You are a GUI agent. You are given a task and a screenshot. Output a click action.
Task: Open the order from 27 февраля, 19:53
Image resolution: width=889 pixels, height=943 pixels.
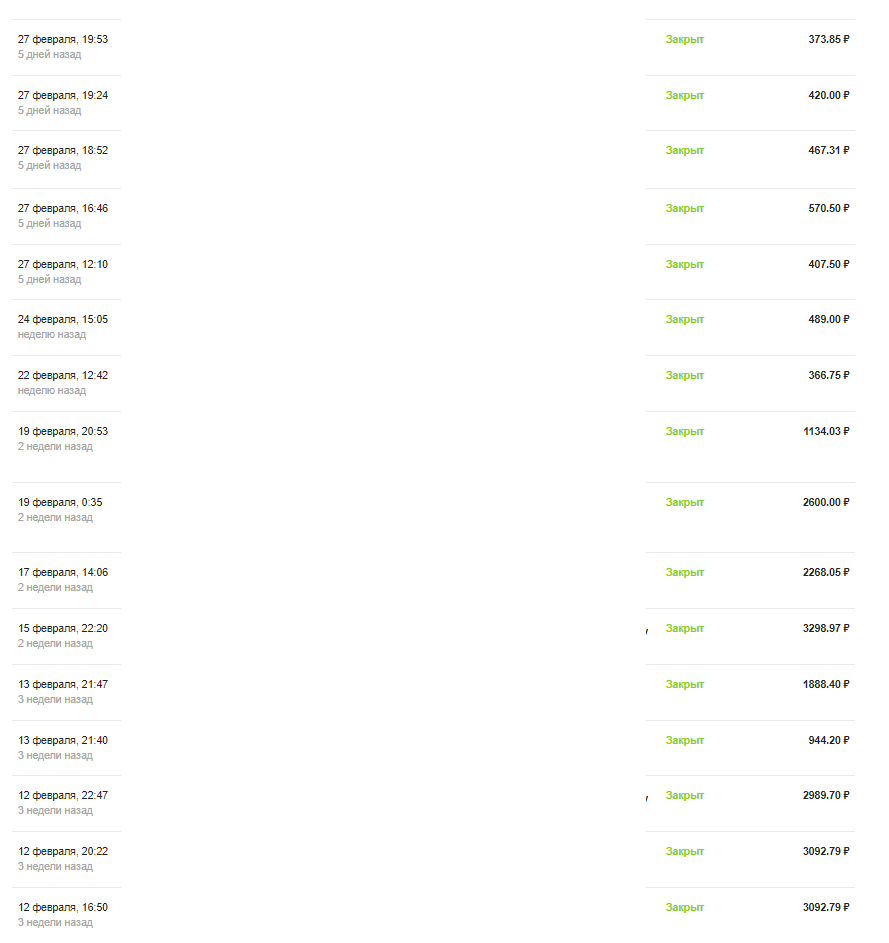point(62,40)
